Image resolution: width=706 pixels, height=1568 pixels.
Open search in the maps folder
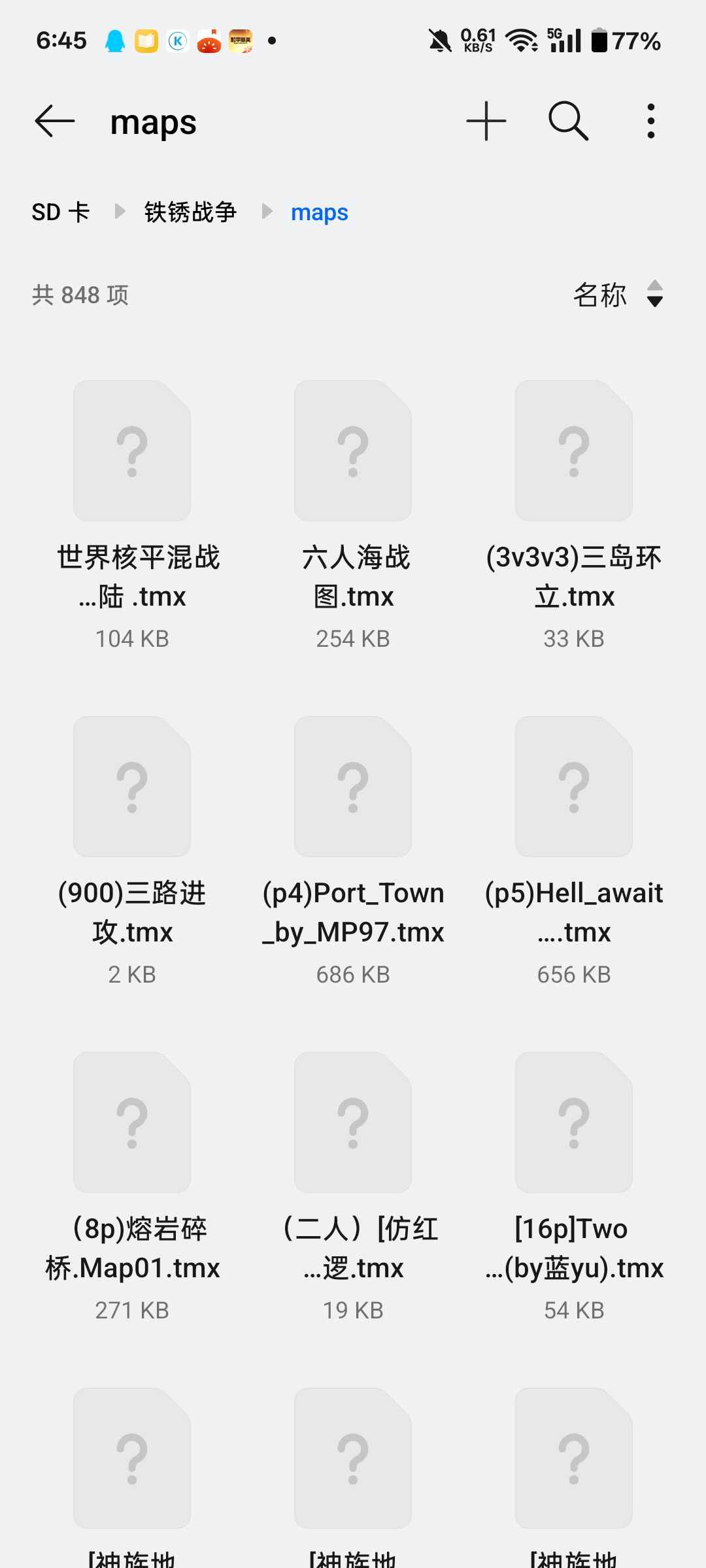click(568, 122)
